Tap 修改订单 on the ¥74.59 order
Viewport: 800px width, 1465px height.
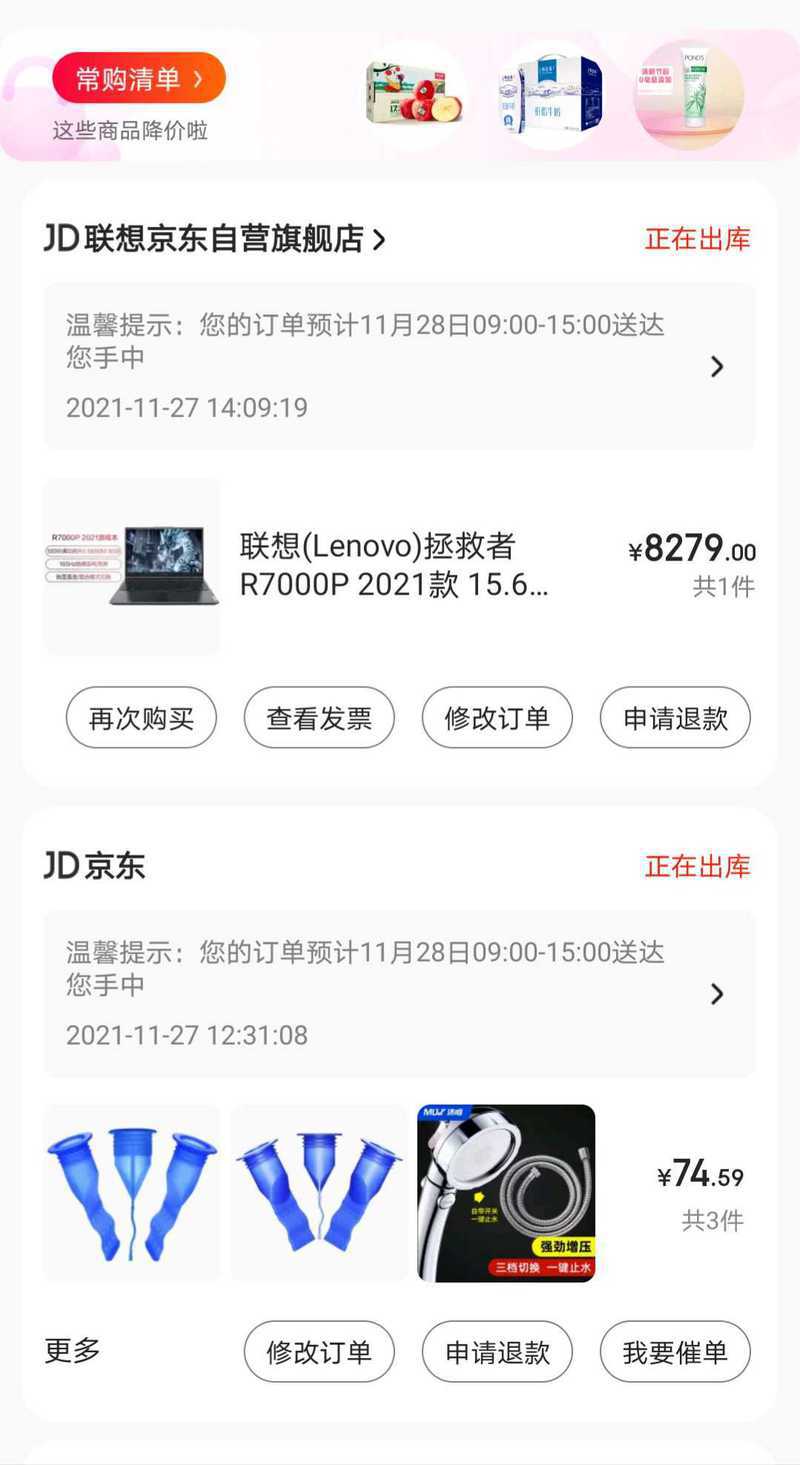[x=319, y=1352]
